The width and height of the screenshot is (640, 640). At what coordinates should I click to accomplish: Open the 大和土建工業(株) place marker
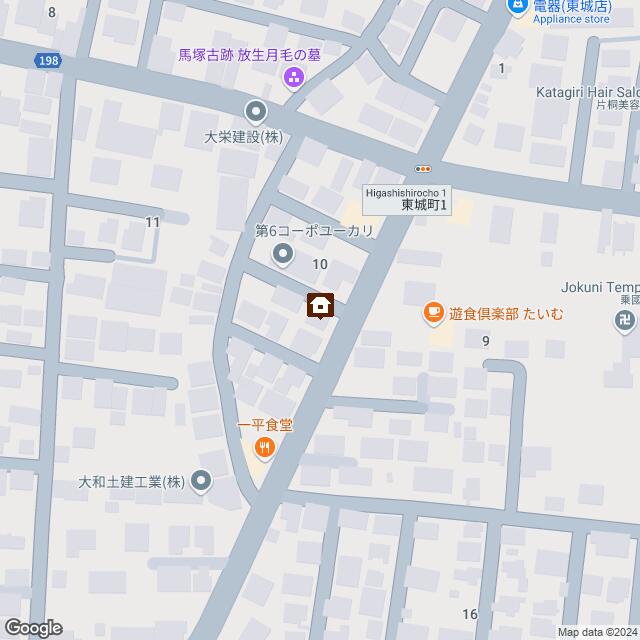pos(202,482)
